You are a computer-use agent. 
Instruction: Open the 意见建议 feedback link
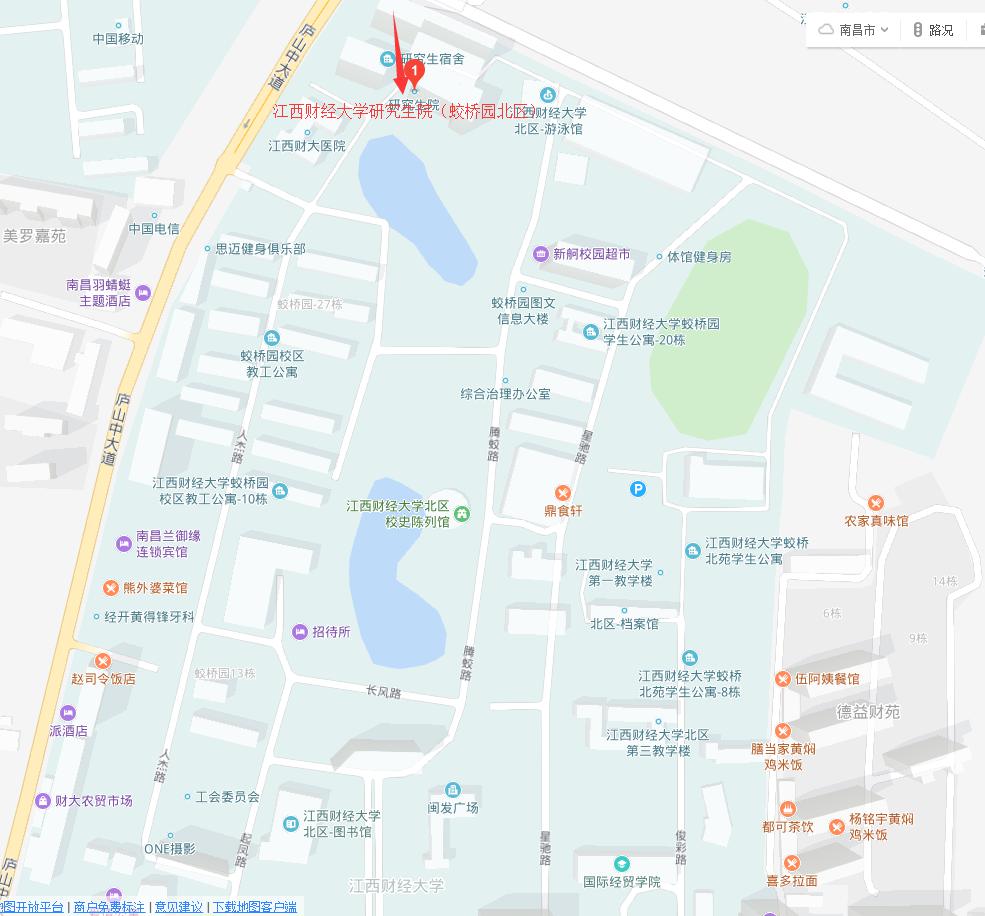pyautogui.click(x=178, y=907)
